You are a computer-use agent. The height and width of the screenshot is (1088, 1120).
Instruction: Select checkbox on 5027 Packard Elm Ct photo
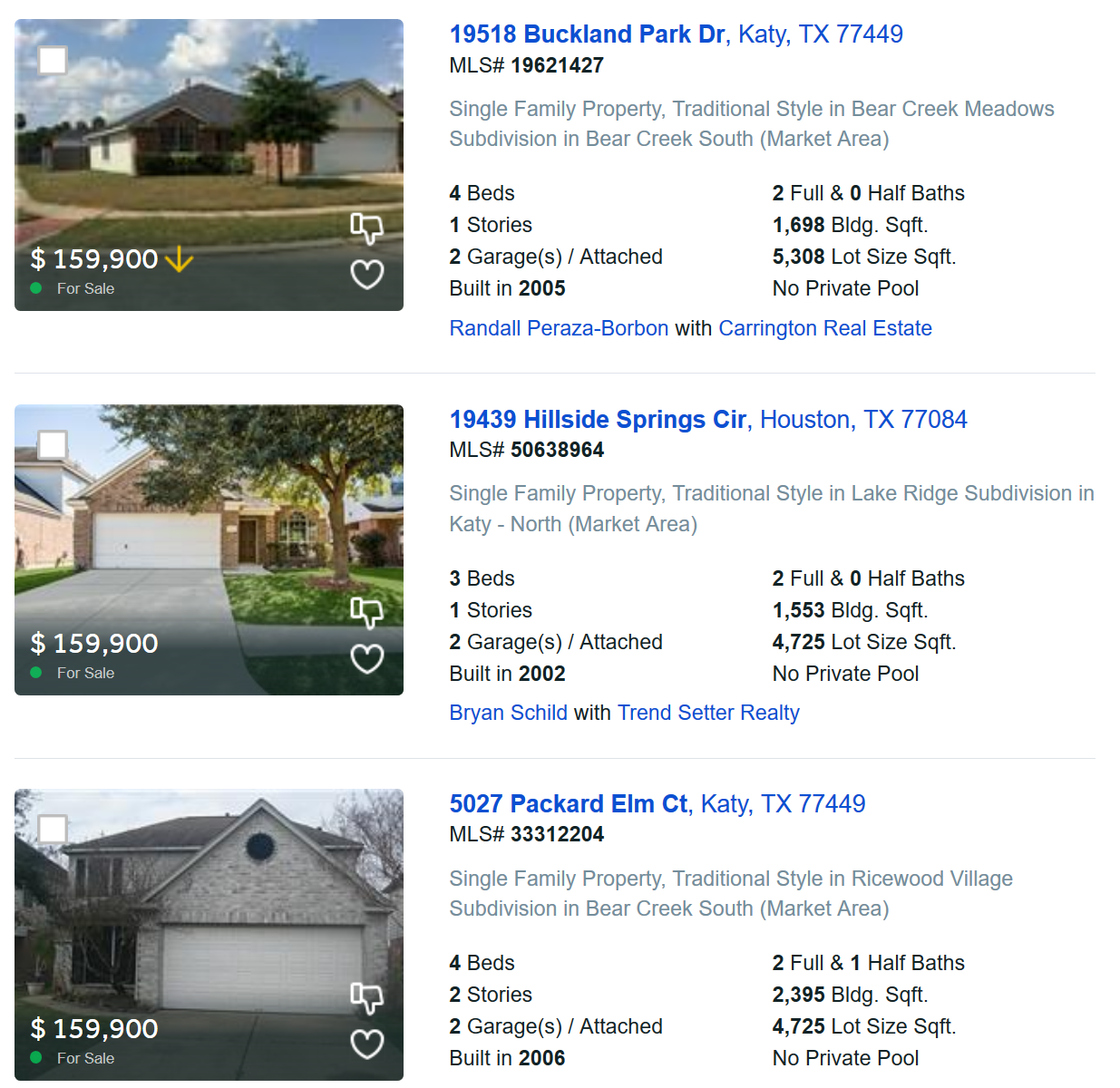pos(53,830)
